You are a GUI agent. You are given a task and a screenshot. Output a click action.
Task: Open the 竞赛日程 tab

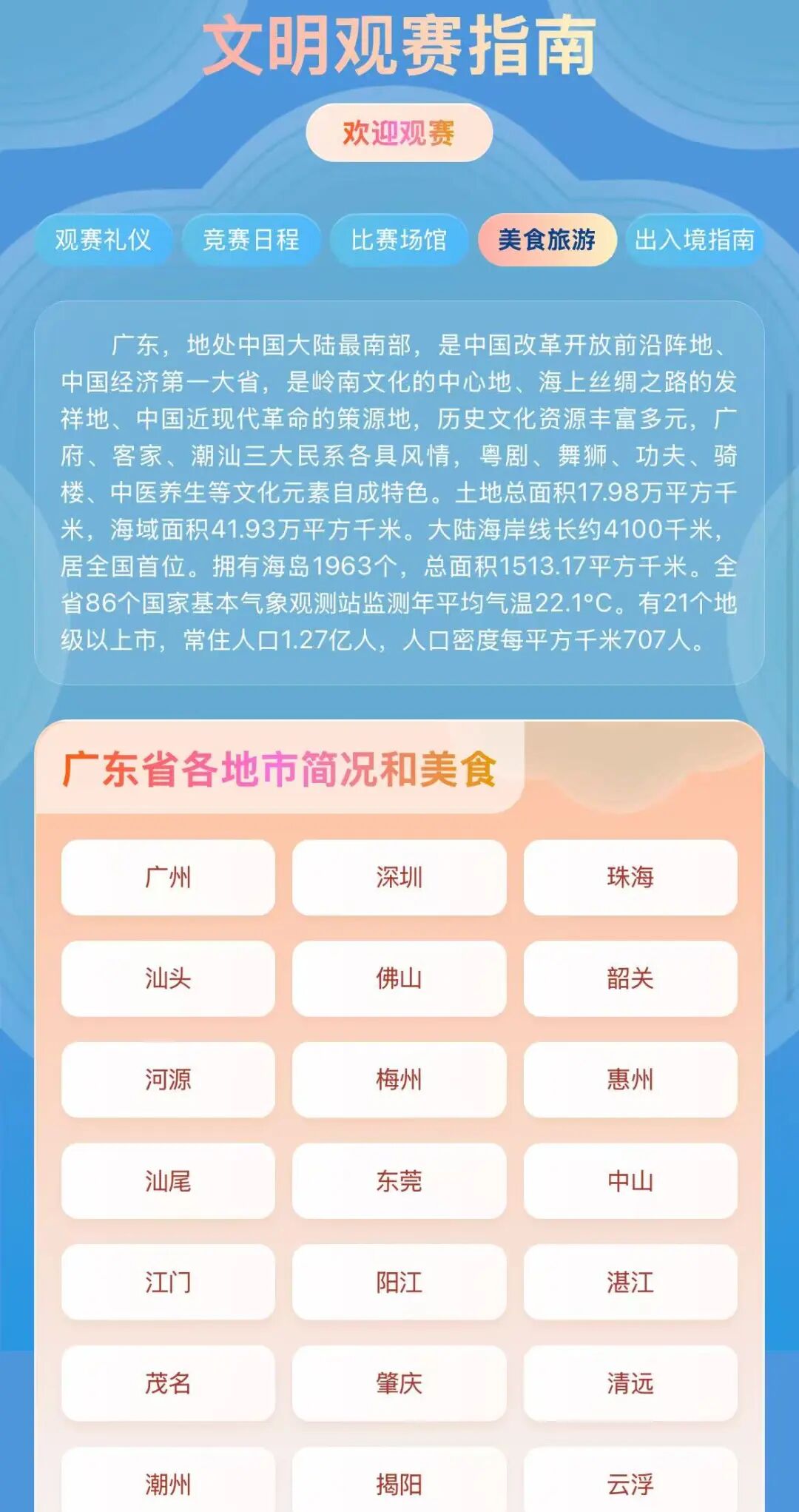pos(252,240)
